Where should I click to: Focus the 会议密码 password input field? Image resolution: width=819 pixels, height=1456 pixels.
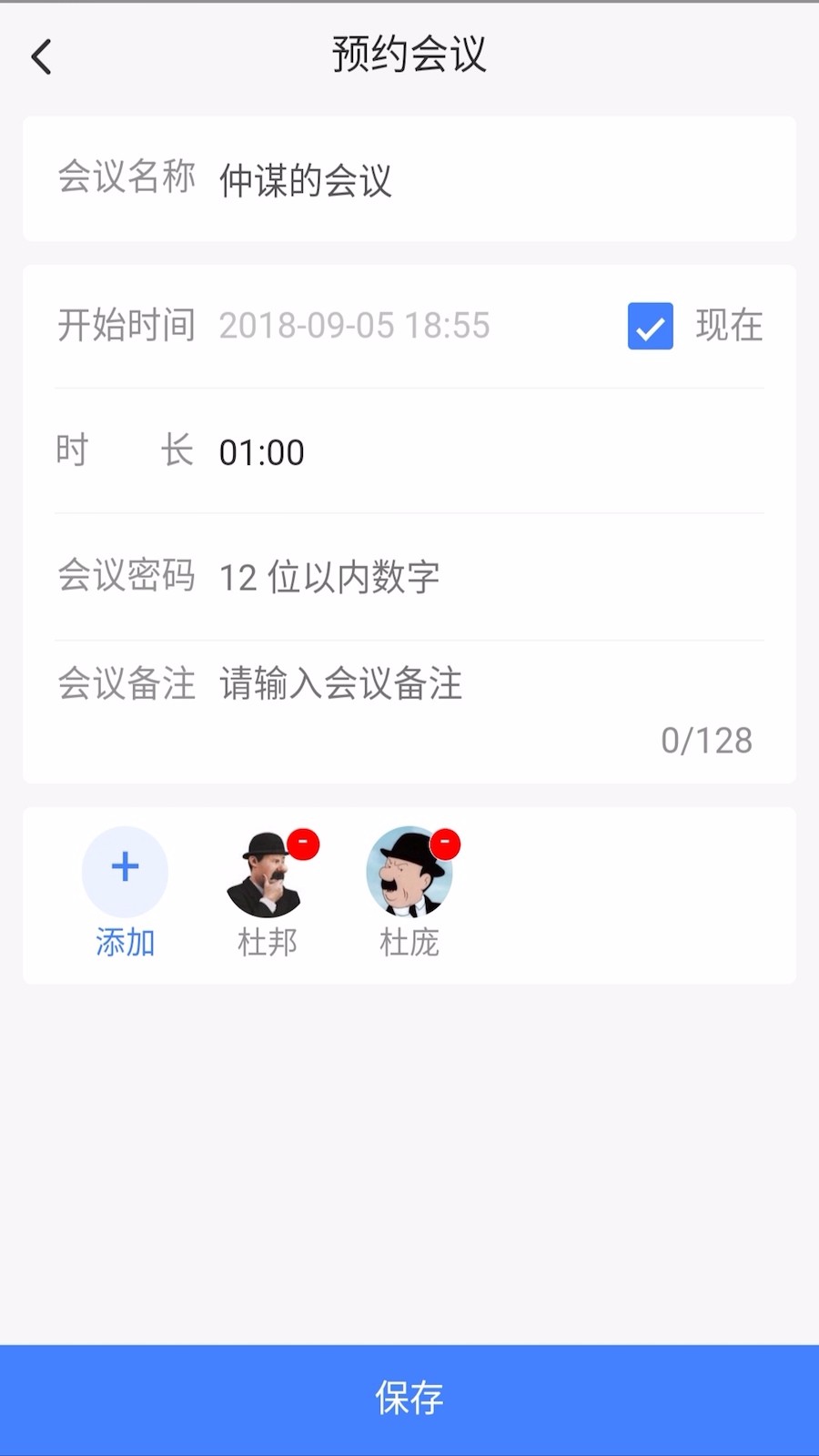(328, 577)
